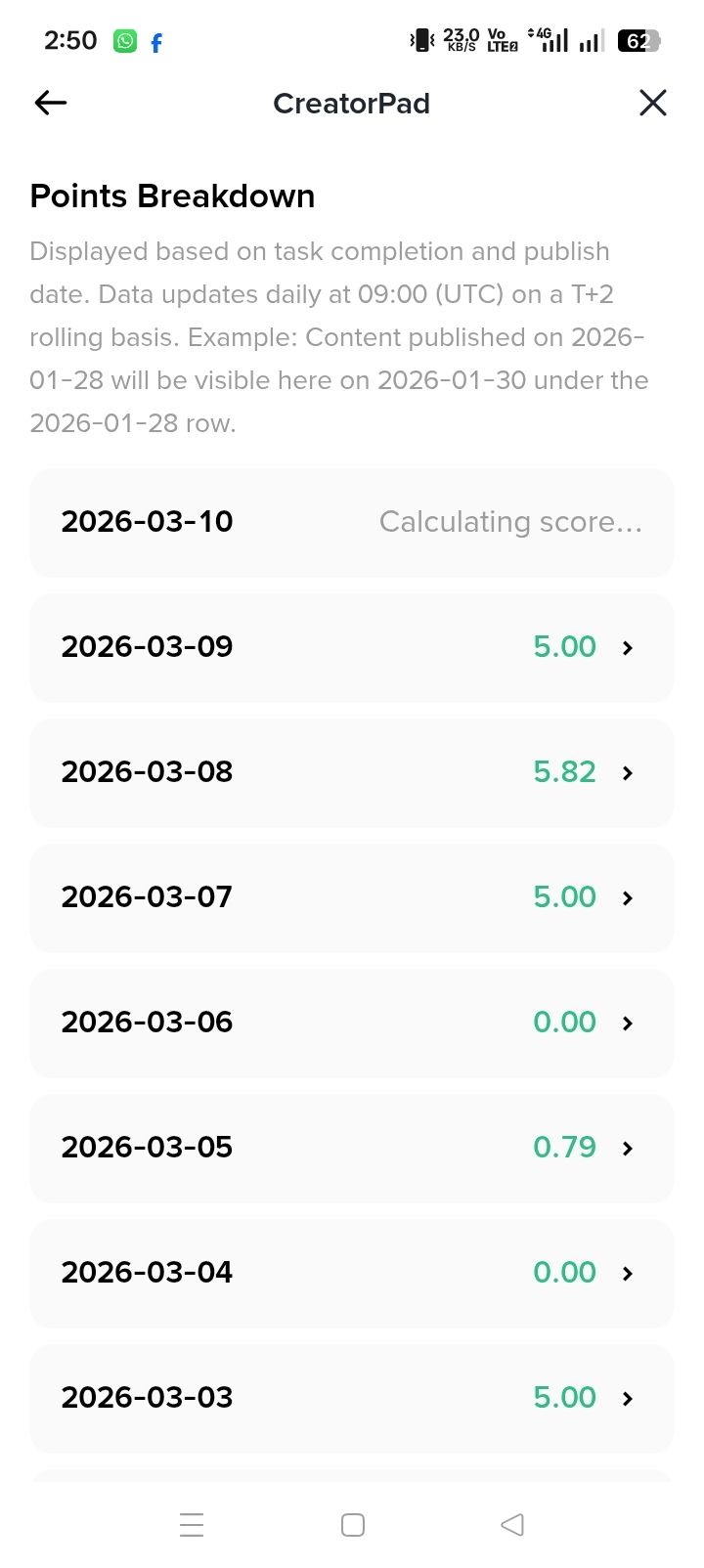The image size is (704, 1568).
Task: Tap the 2026-03-04 points row
Action: (x=352, y=1273)
